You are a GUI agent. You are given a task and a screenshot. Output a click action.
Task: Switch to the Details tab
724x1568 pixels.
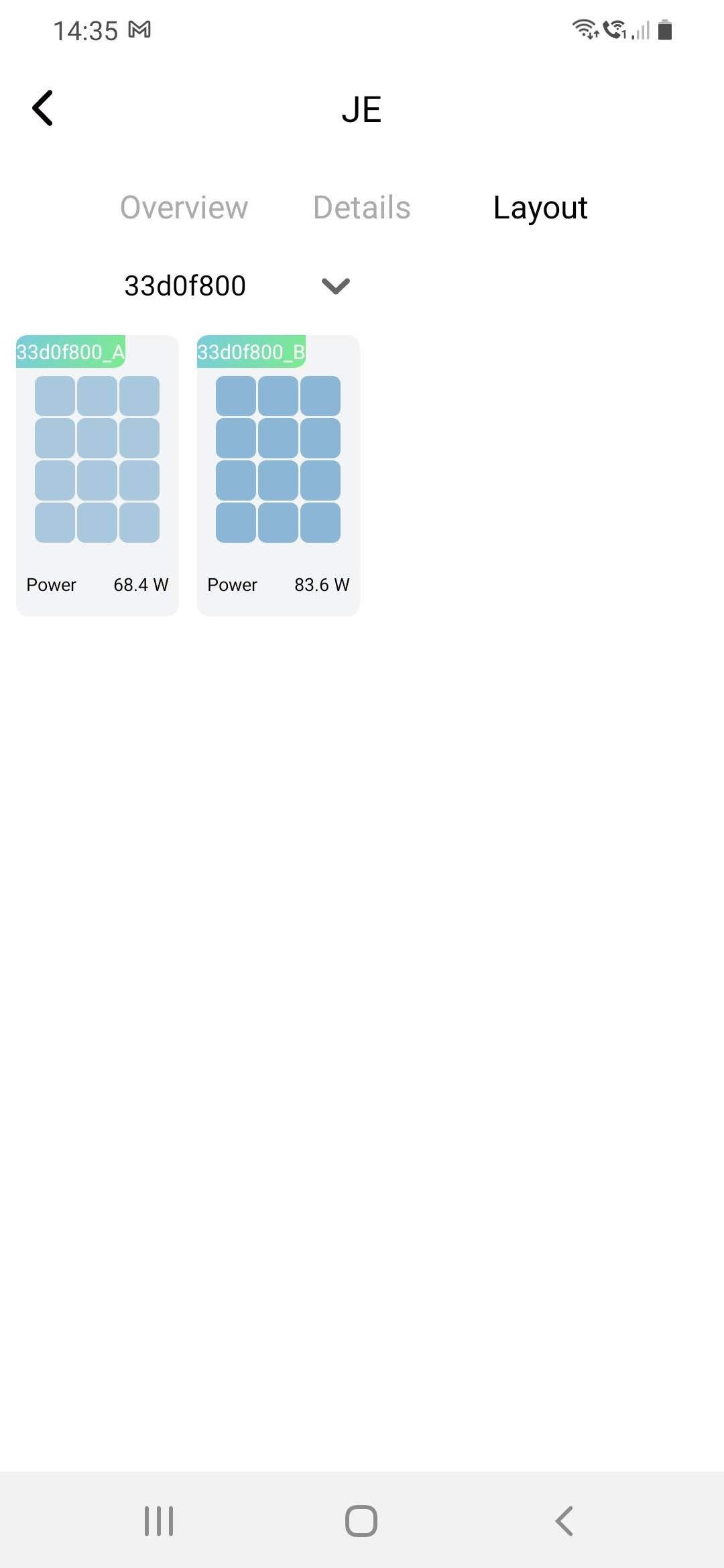point(361,208)
